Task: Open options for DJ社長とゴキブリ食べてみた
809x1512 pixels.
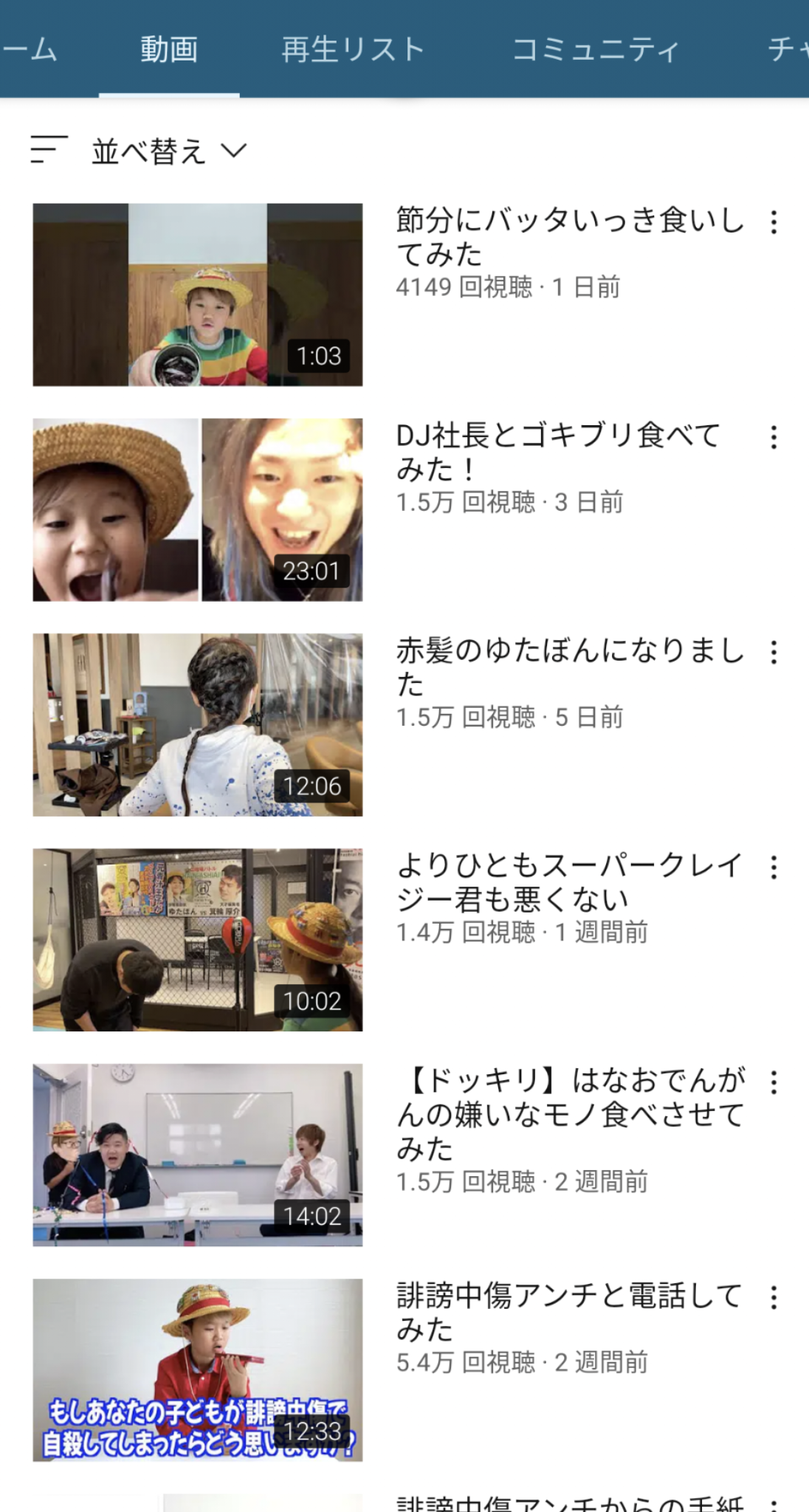Action: pyautogui.click(x=774, y=437)
